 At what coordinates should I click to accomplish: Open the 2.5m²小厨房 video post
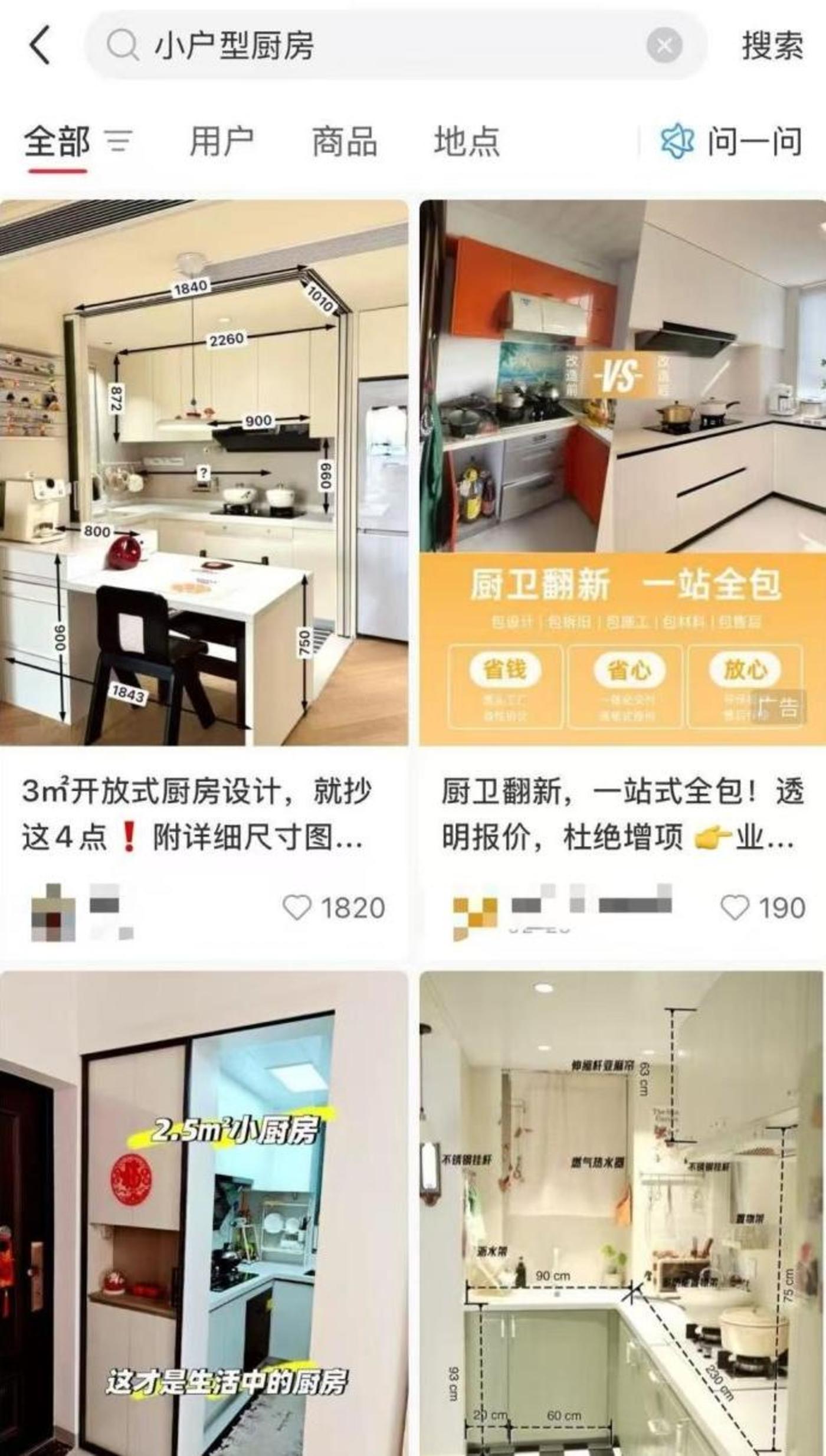pos(204,1210)
